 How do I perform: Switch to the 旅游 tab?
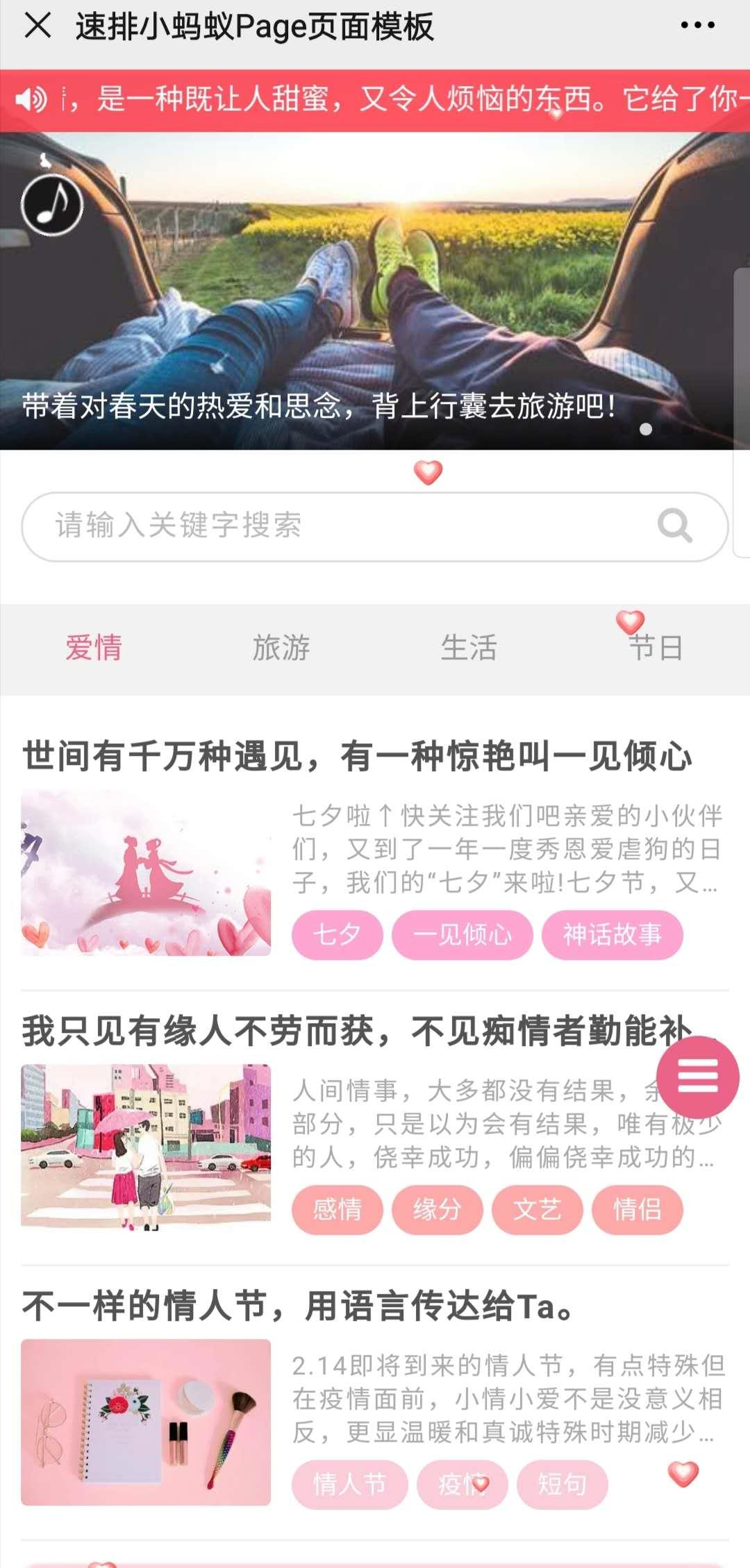[281, 648]
